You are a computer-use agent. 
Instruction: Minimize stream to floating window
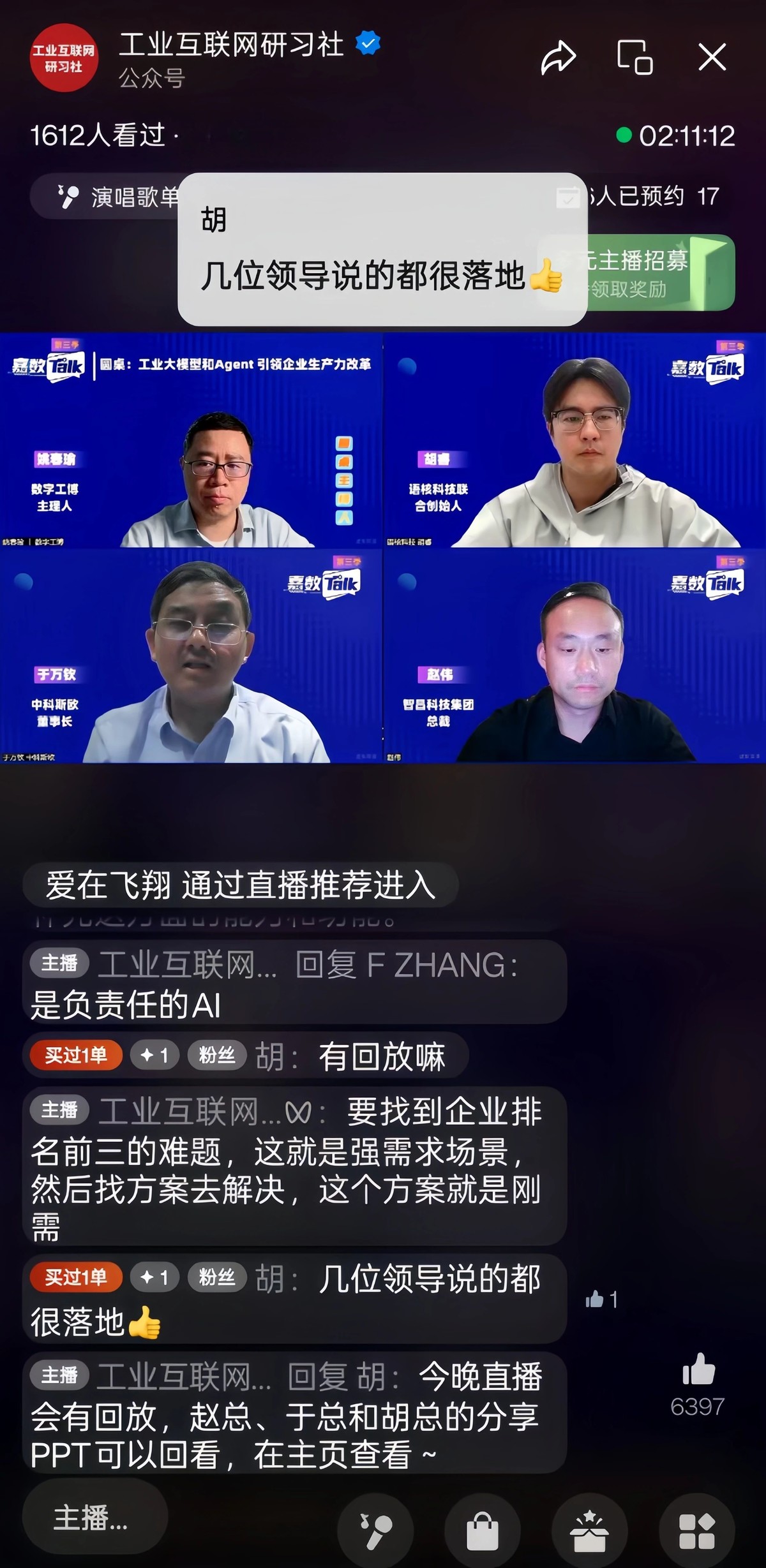(x=635, y=57)
